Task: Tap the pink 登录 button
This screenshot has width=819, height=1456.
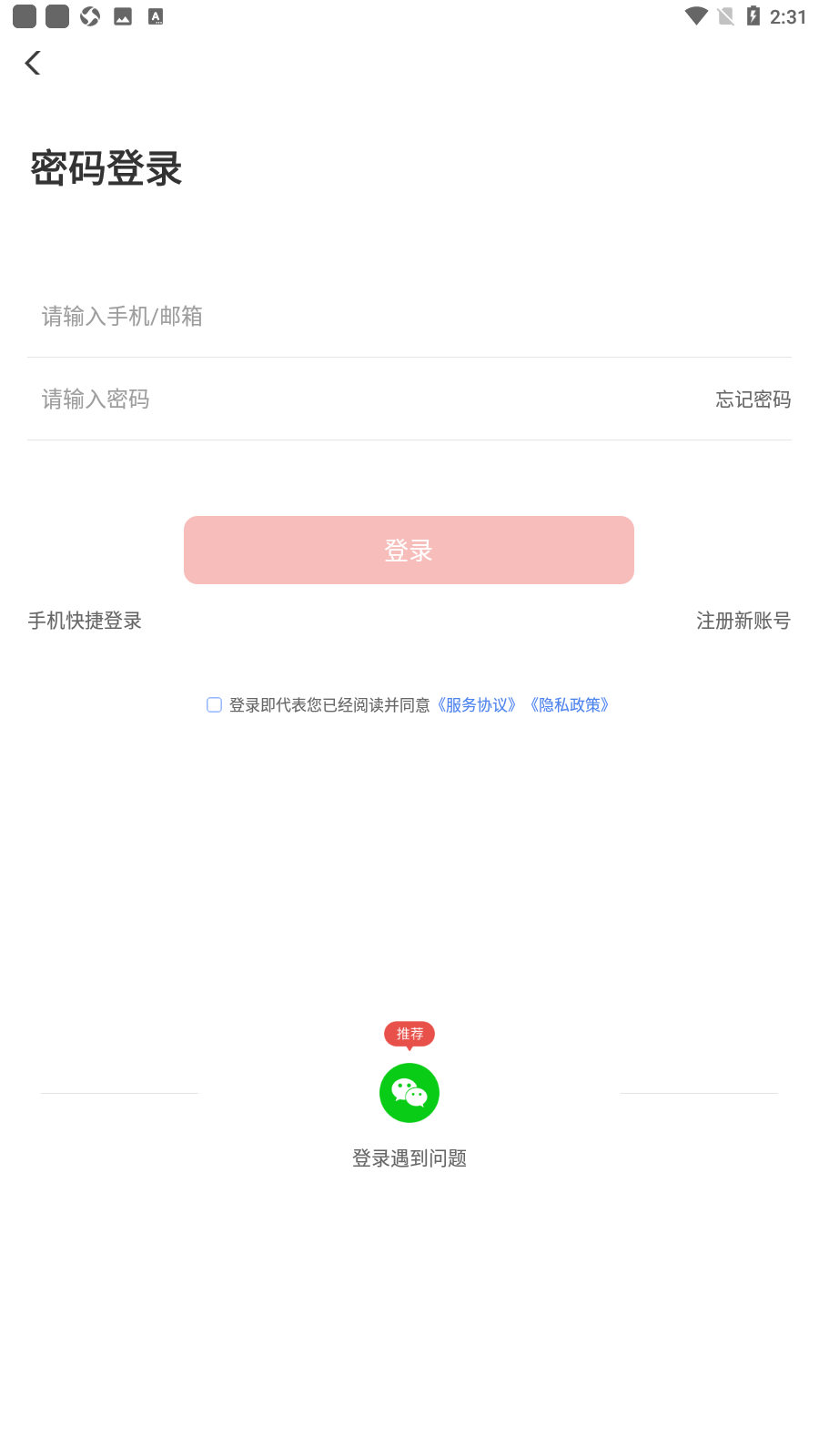Action: pos(409,551)
